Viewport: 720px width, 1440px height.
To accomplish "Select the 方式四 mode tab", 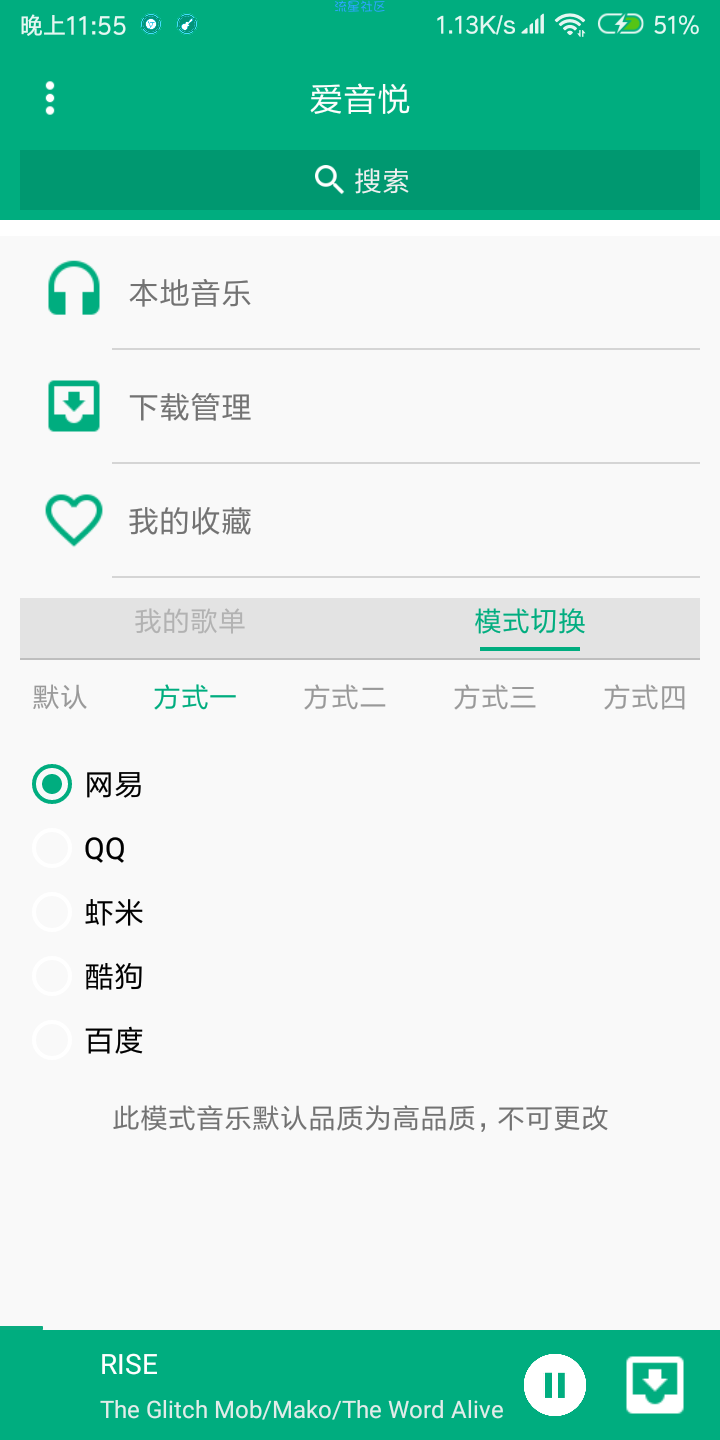I will click(645, 697).
